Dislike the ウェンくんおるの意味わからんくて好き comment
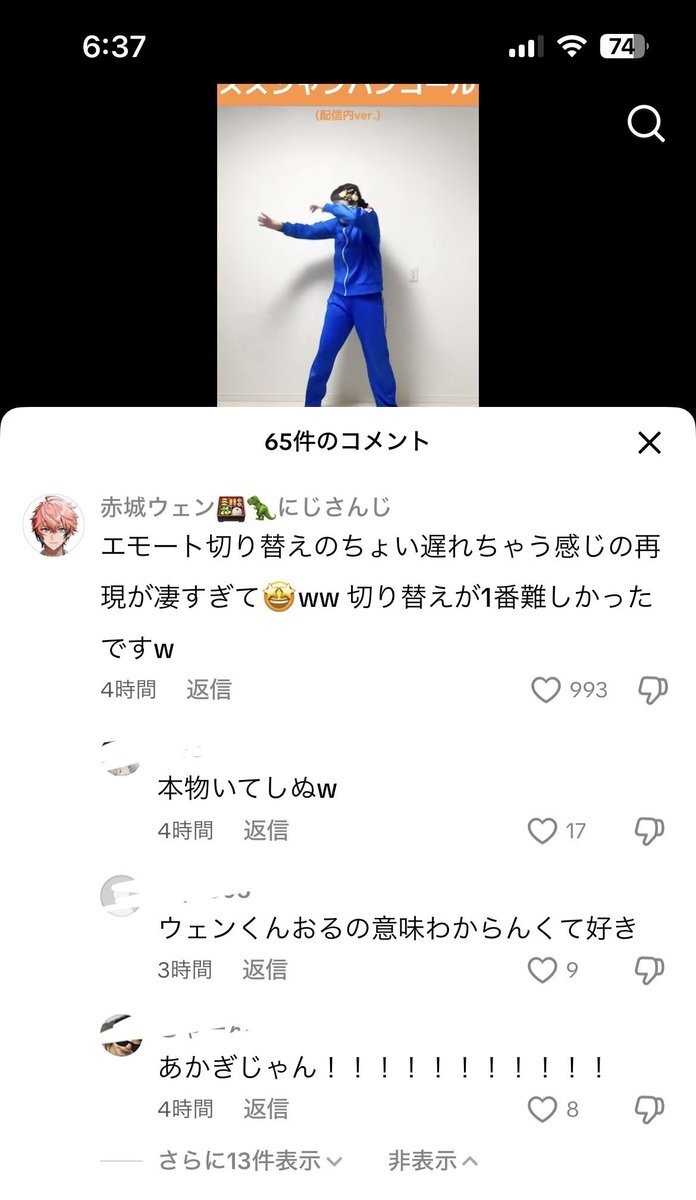 click(x=650, y=970)
